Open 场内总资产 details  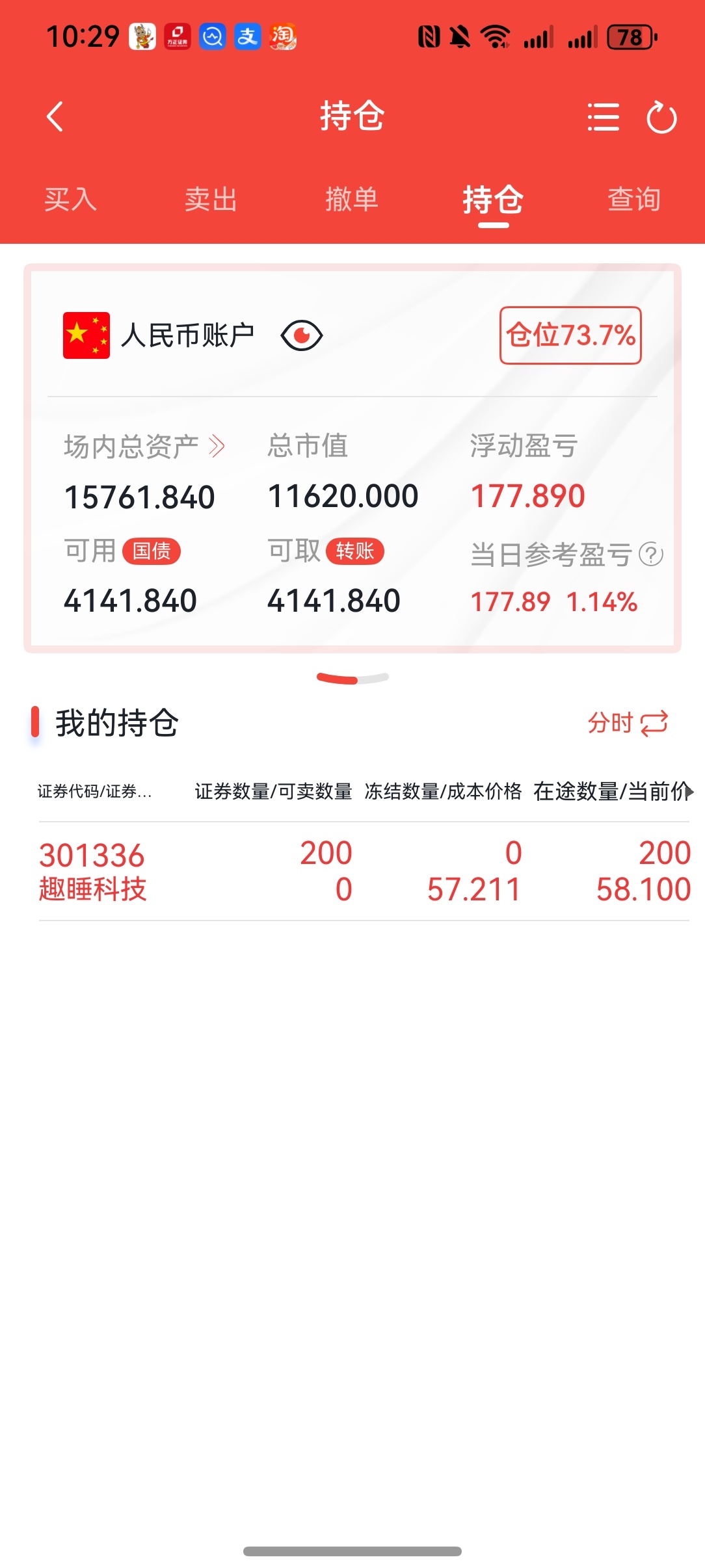point(144,447)
